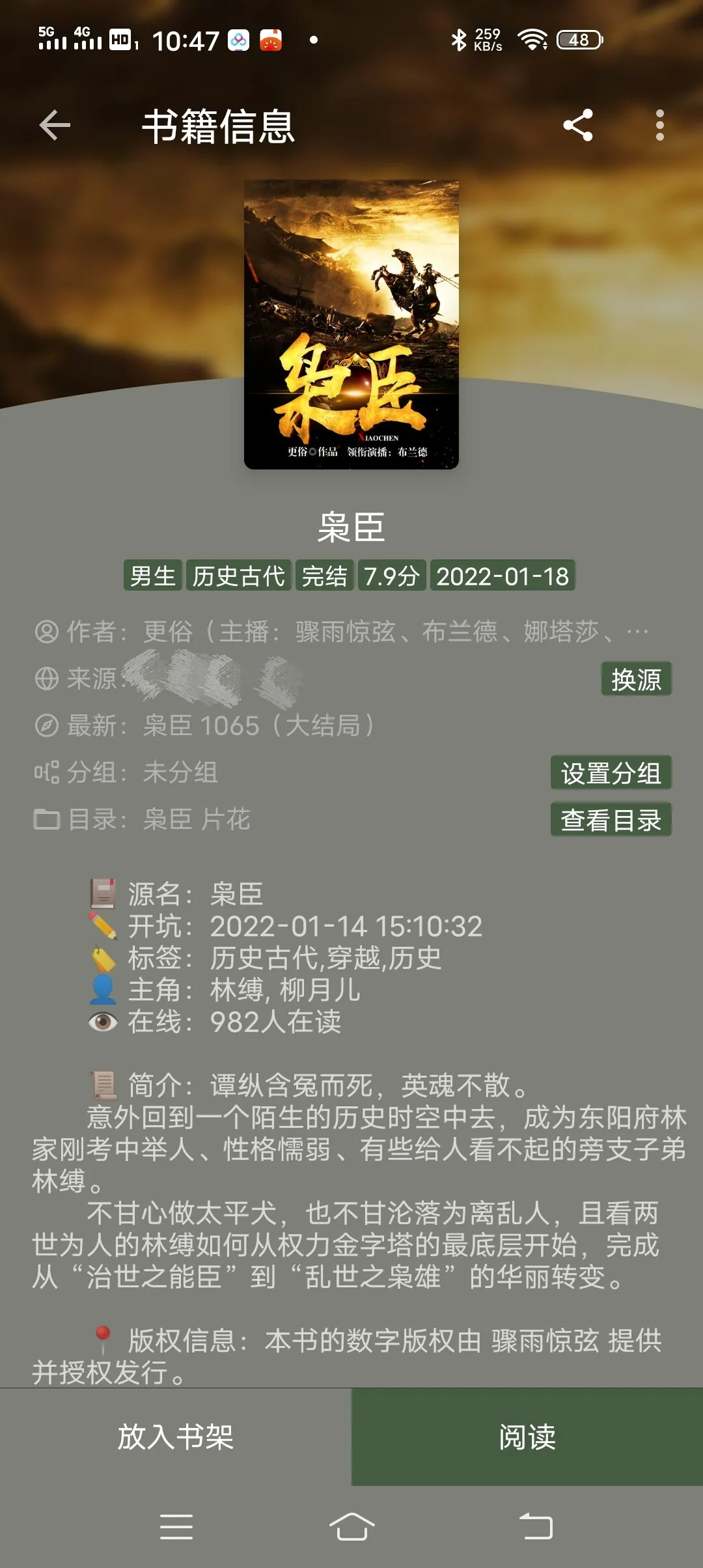Tap 设置分组 to set the group
Viewport: 703px width, 1568px height.
611,773
